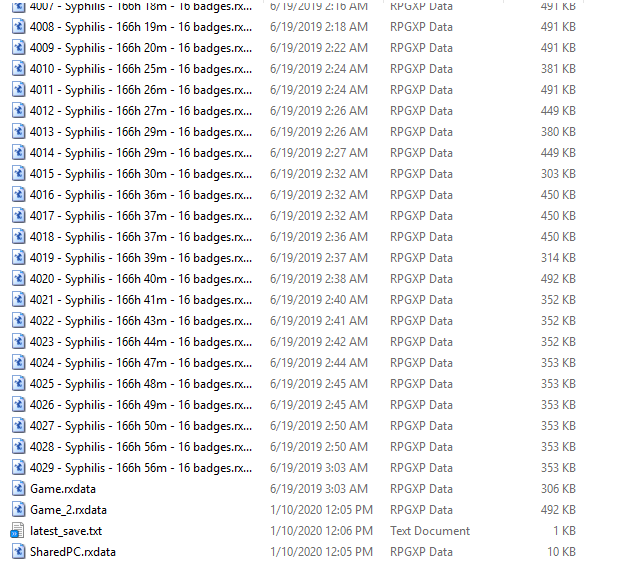The image size is (631, 570).
Task: Select file 4021 - Syphilis - 166h 41m
Action: pos(140,300)
